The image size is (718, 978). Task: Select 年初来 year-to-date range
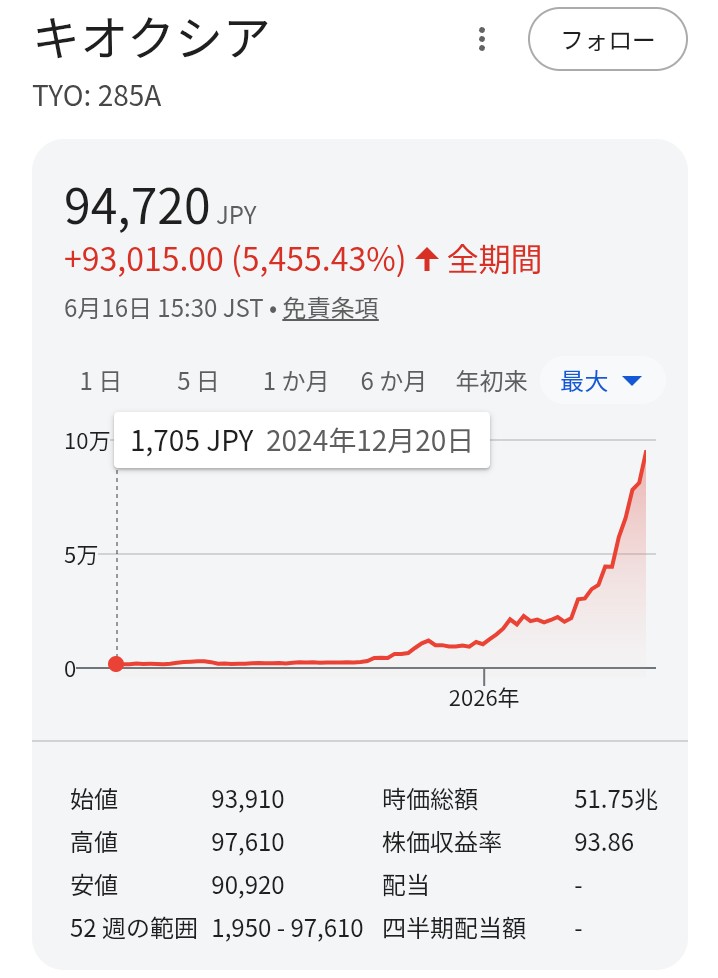point(492,381)
